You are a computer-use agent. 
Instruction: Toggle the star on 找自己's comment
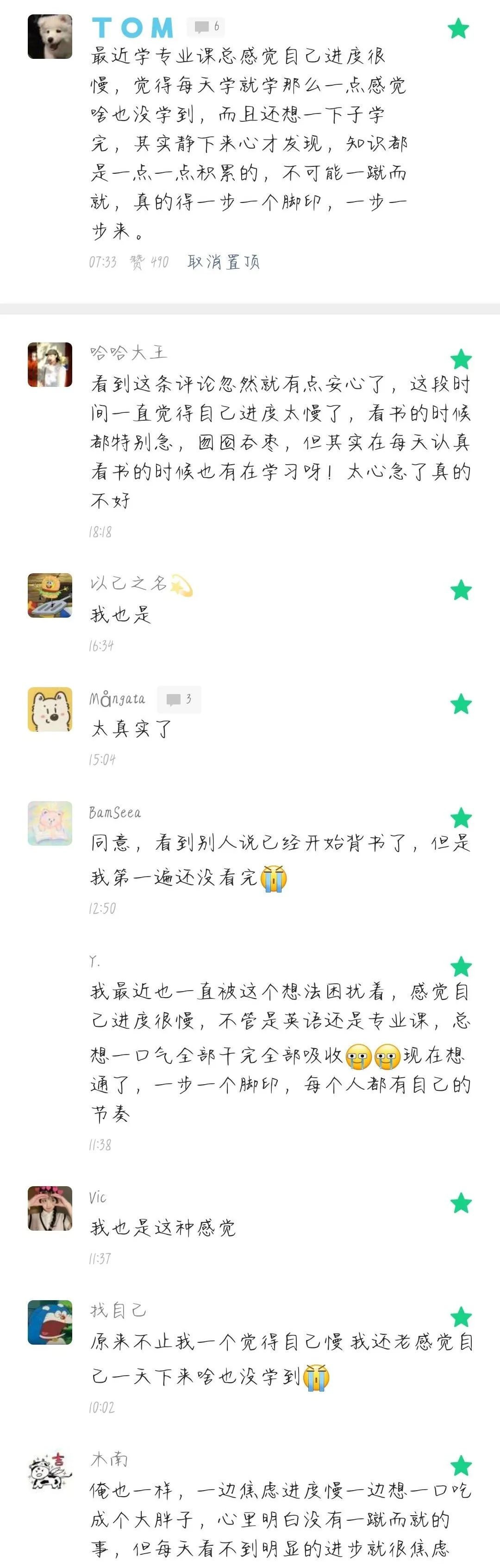pos(461,1317)
